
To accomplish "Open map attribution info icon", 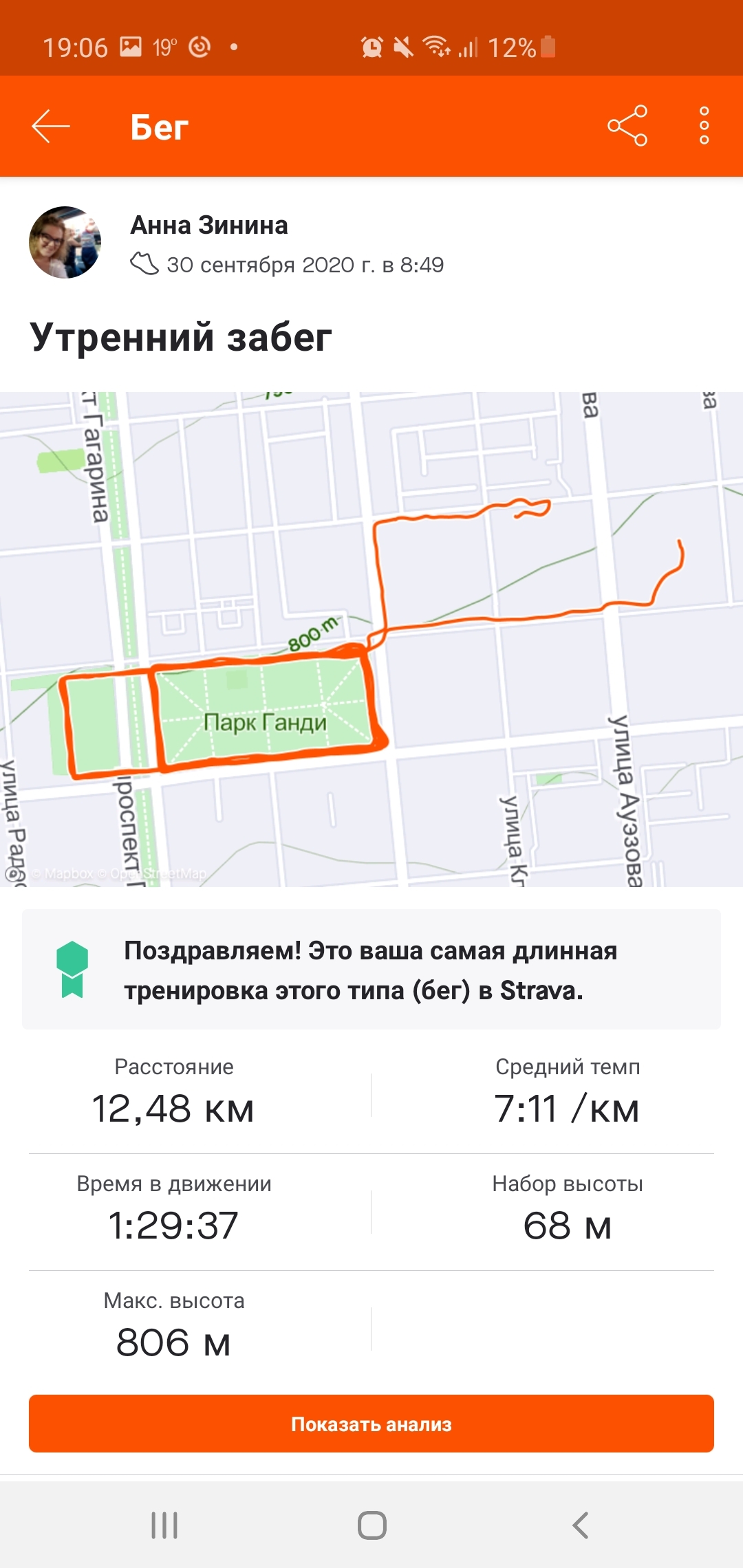I will coord(12,873).
